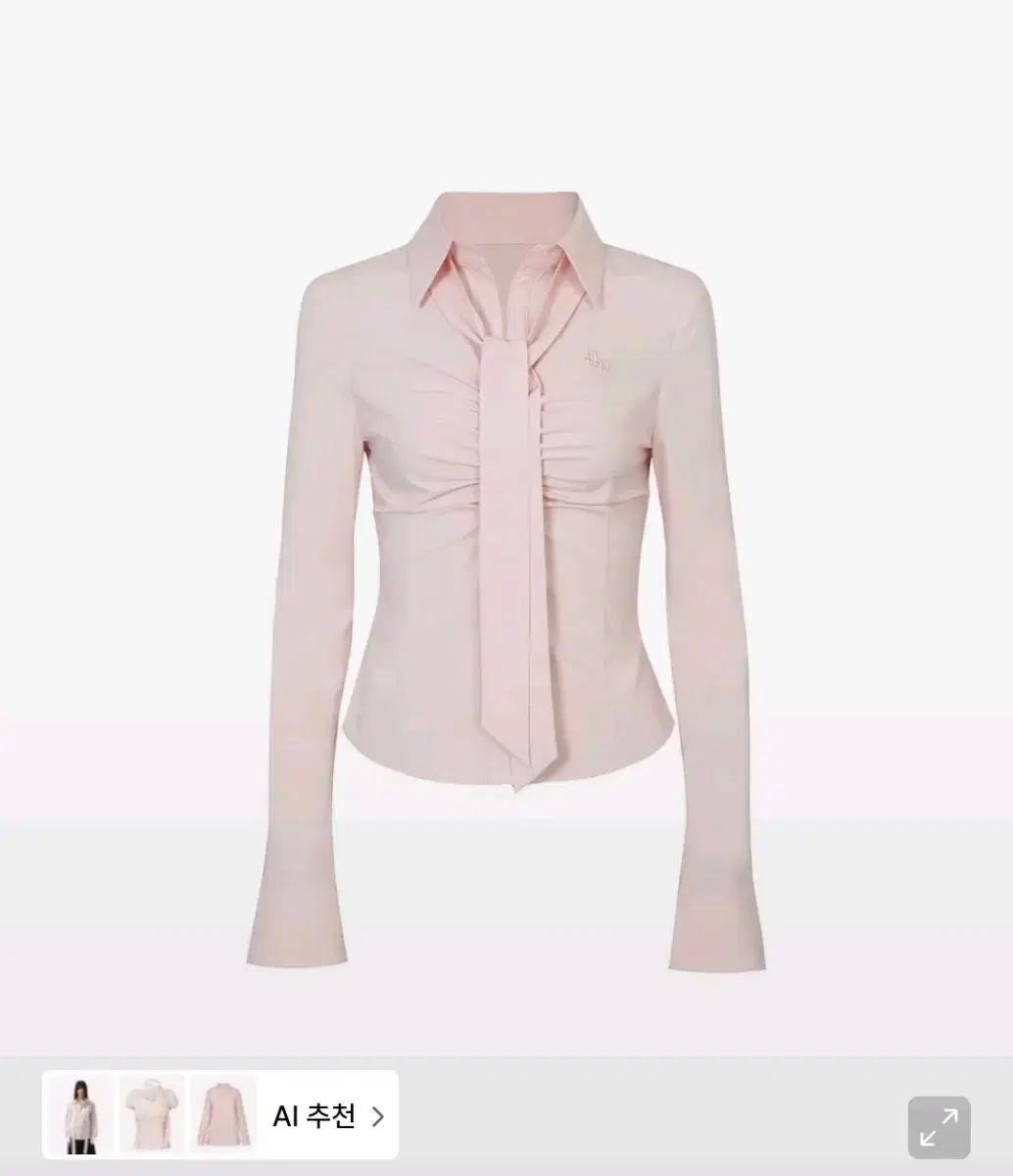The height and width of the screenshot is (1176, 1013).
Task: View the short-sleeve top thumbnail
Action: (x=151, y=1115)
